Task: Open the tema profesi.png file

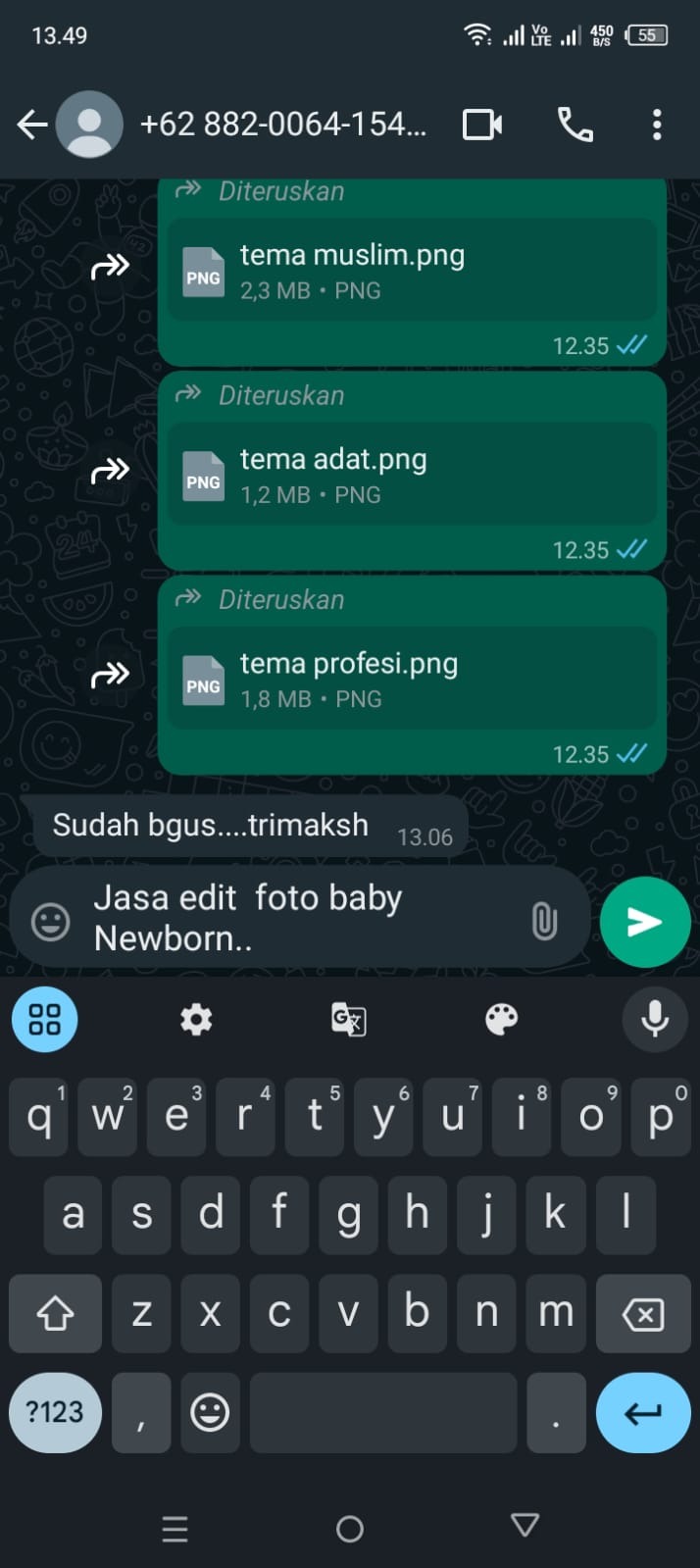Action: pos(412,679)
